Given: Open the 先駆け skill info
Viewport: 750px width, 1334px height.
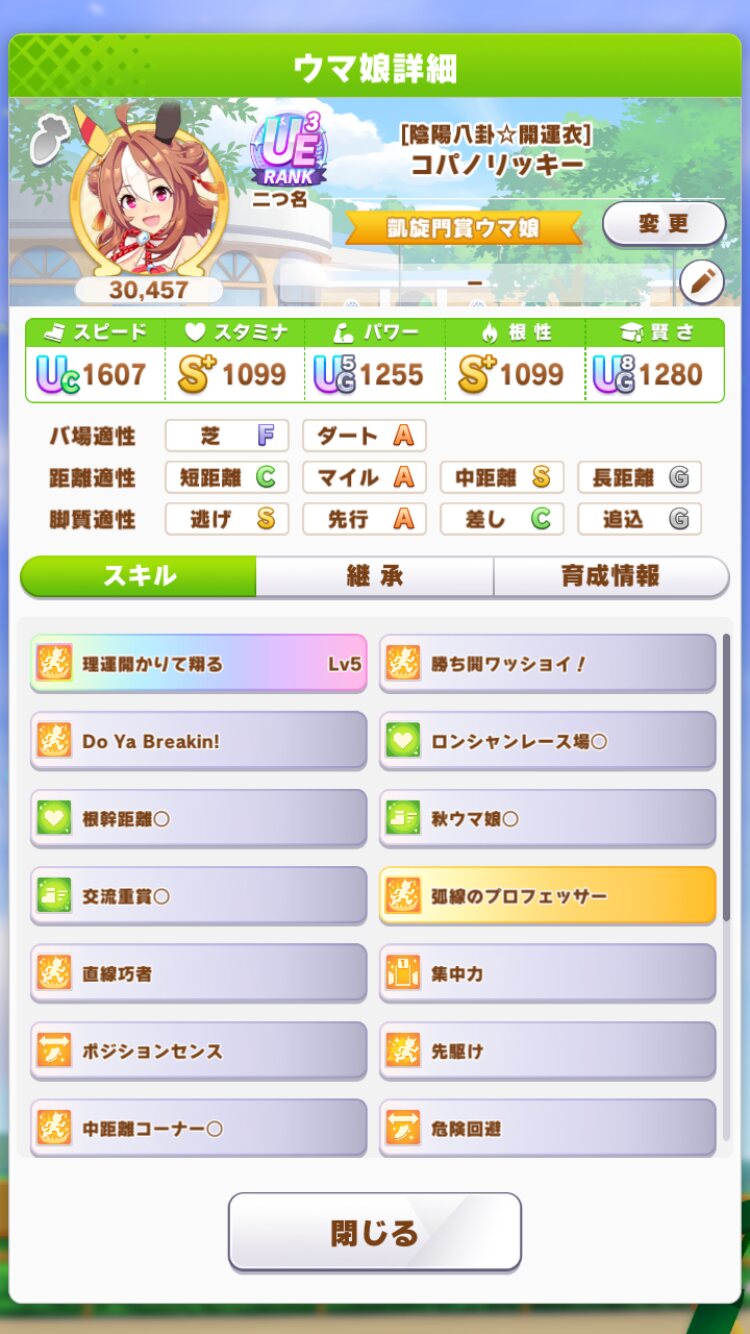Looking at the screenshot, I should click(547, 1051).
